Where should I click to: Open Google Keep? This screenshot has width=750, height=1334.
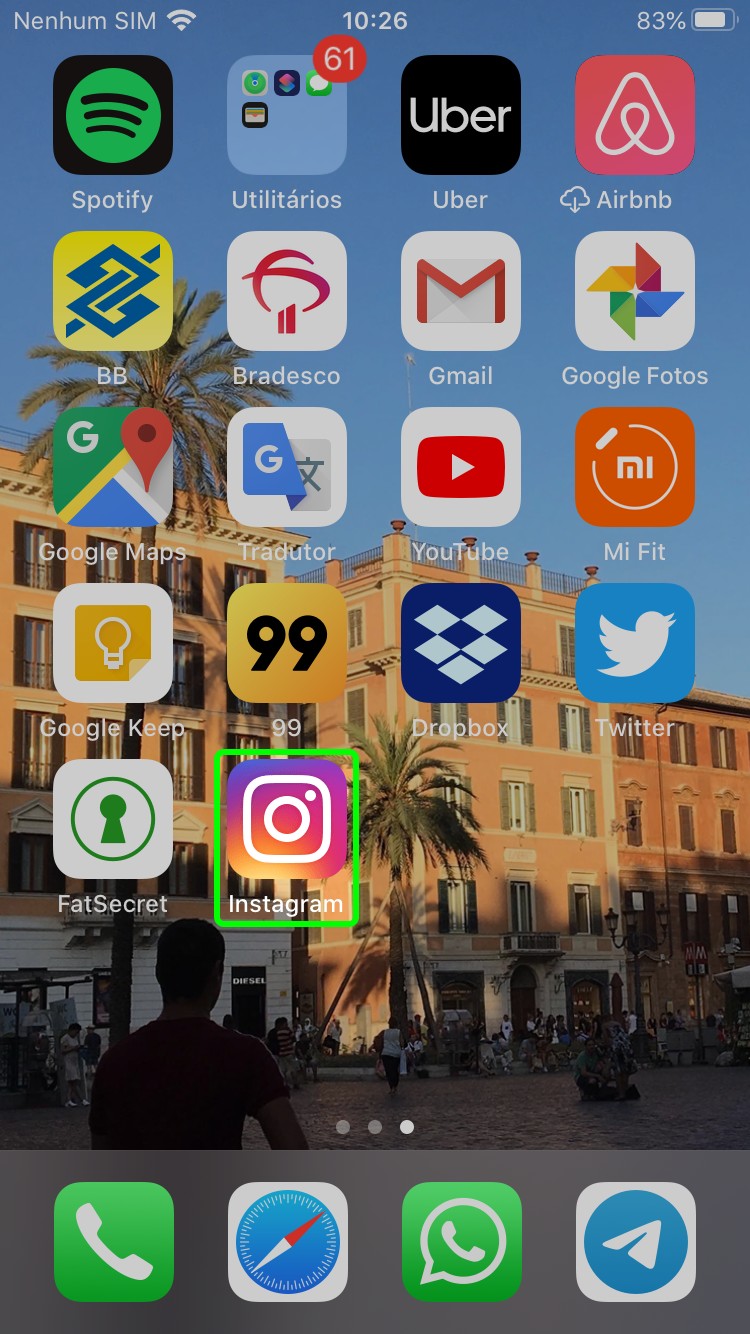tap(113, 643)
